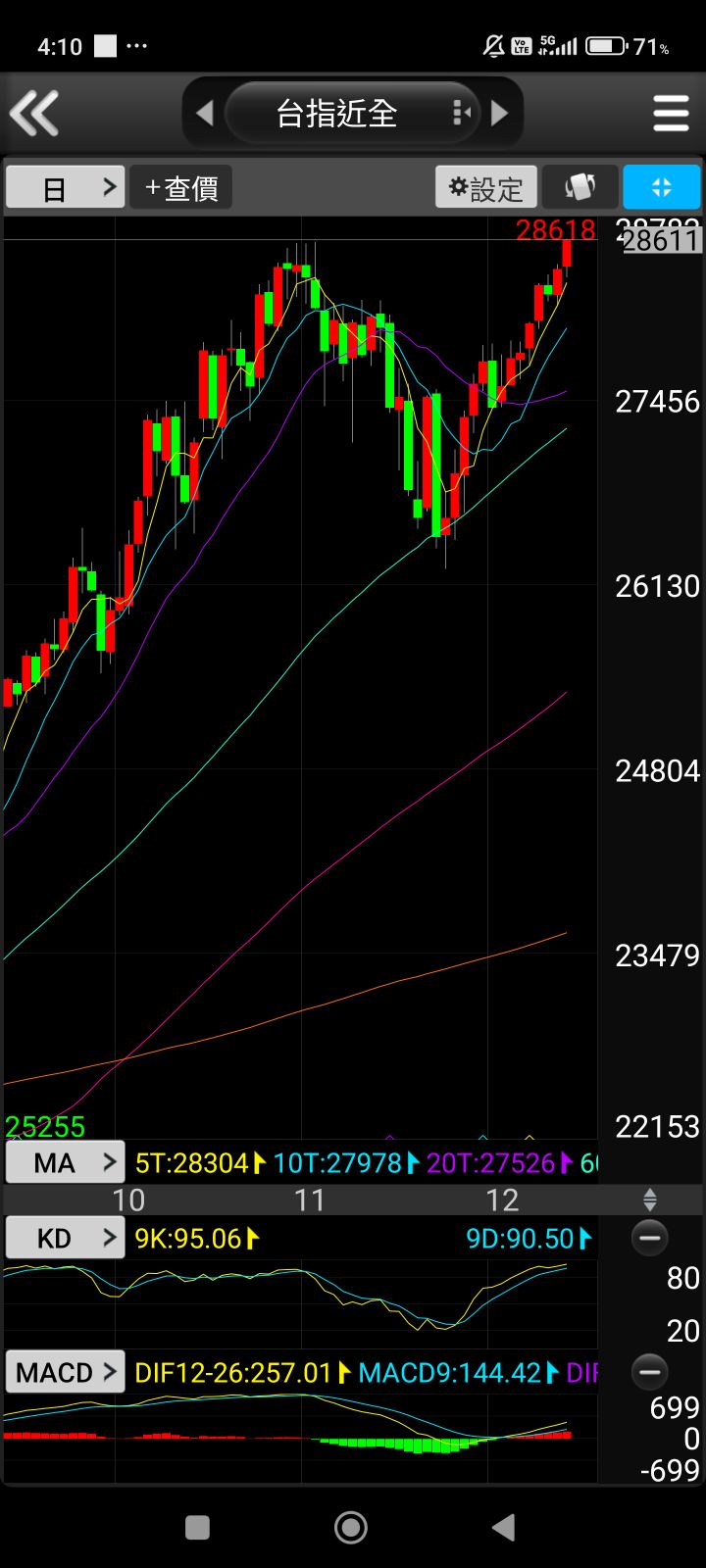Change the MACD indicator type
706x1568 pixels.
click(65, 1372)
